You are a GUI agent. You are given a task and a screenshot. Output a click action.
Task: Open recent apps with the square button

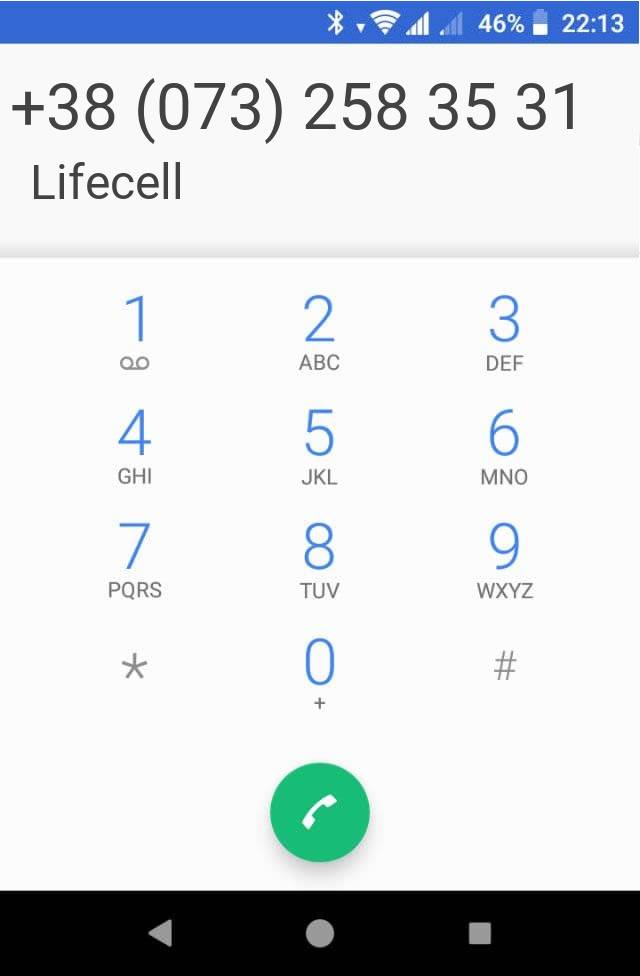[x=480, y=933]
